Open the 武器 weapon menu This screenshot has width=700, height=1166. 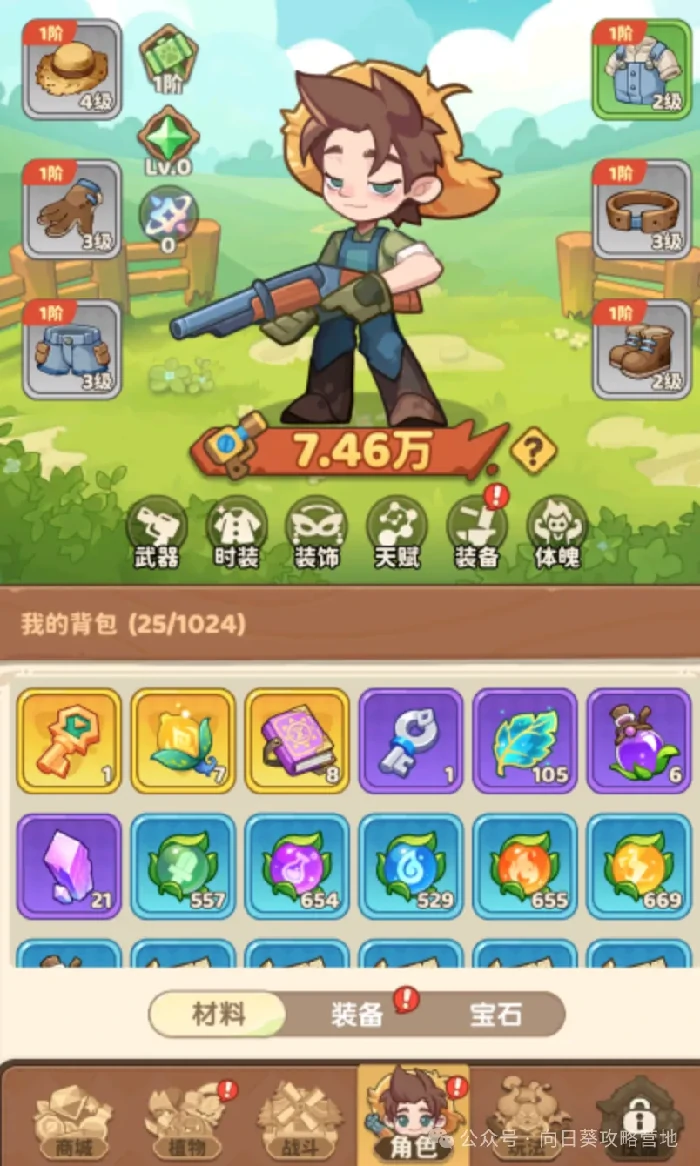click(156, 533)
